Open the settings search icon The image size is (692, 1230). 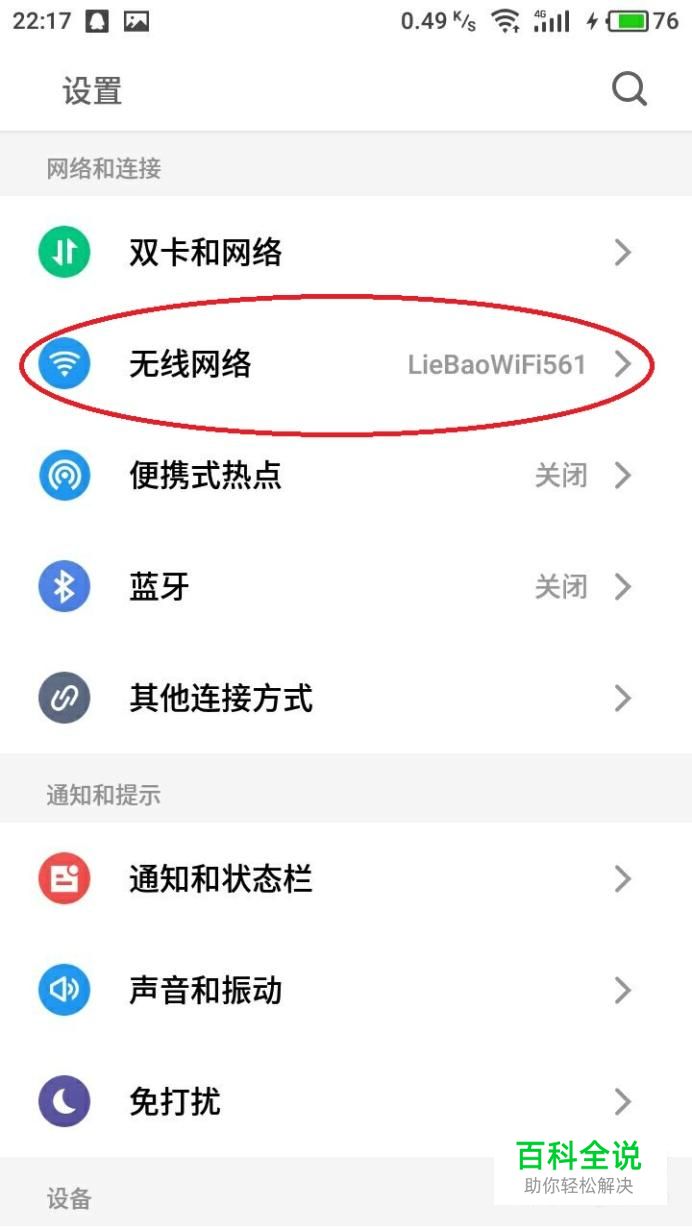629,90
